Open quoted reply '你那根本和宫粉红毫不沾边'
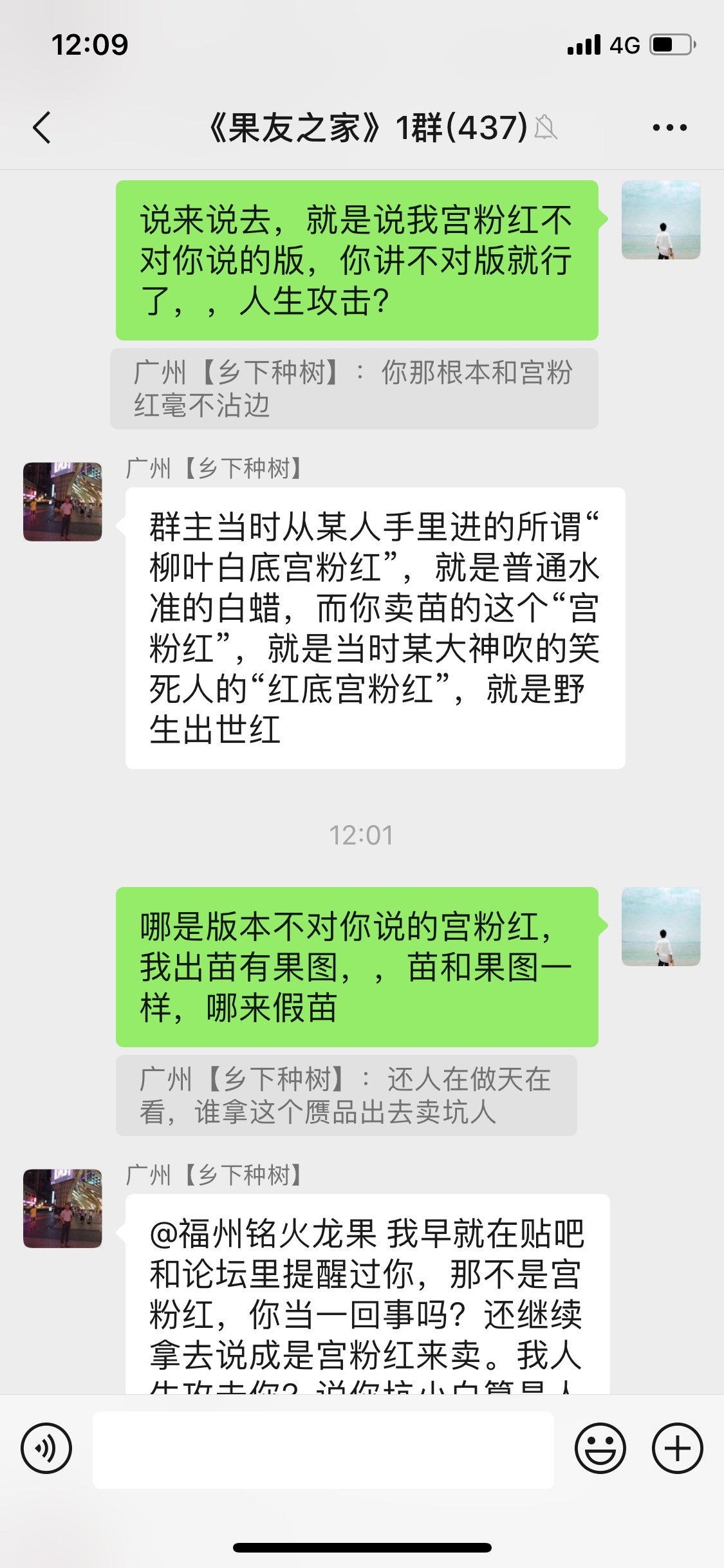The image size is (724, 1568). point(354,389)
